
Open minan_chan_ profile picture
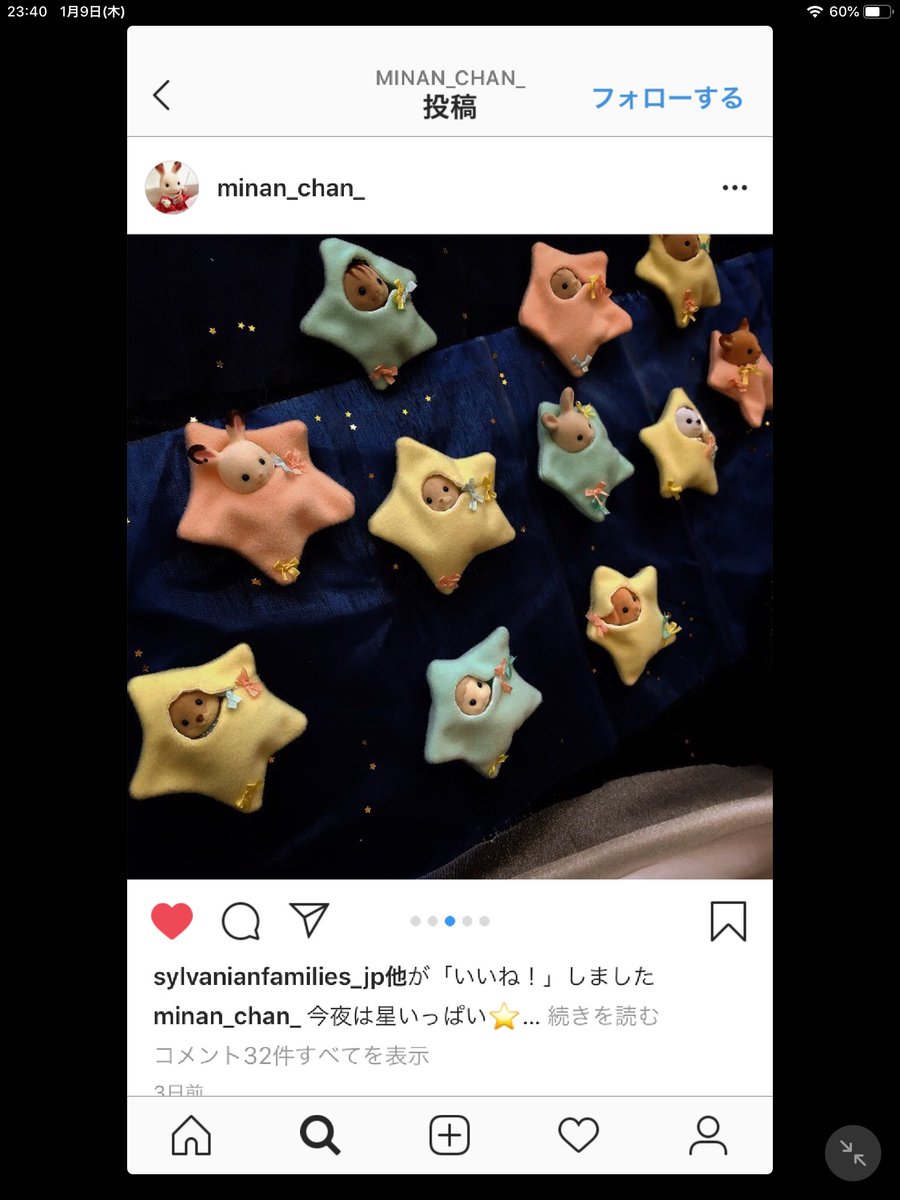click(x=172, y=187)
